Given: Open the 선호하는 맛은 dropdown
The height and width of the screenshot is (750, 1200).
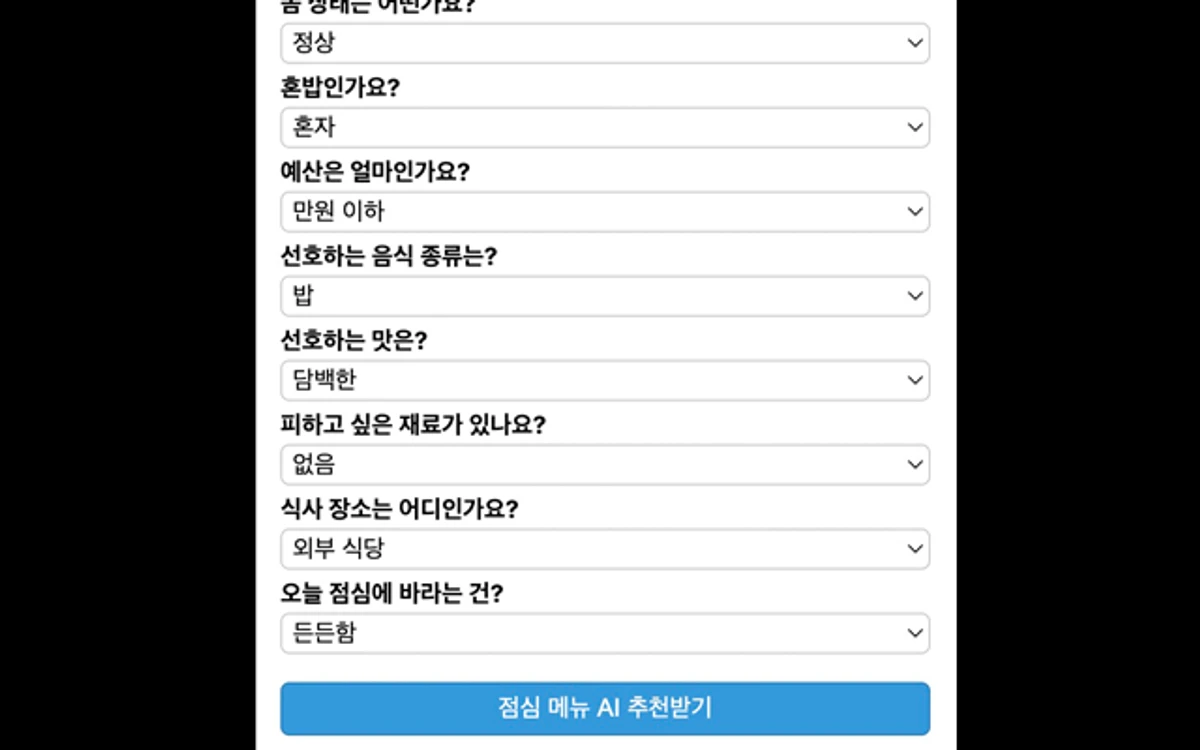Looking at the screenshot, I should pyautogui.click(x=604, y=380).
